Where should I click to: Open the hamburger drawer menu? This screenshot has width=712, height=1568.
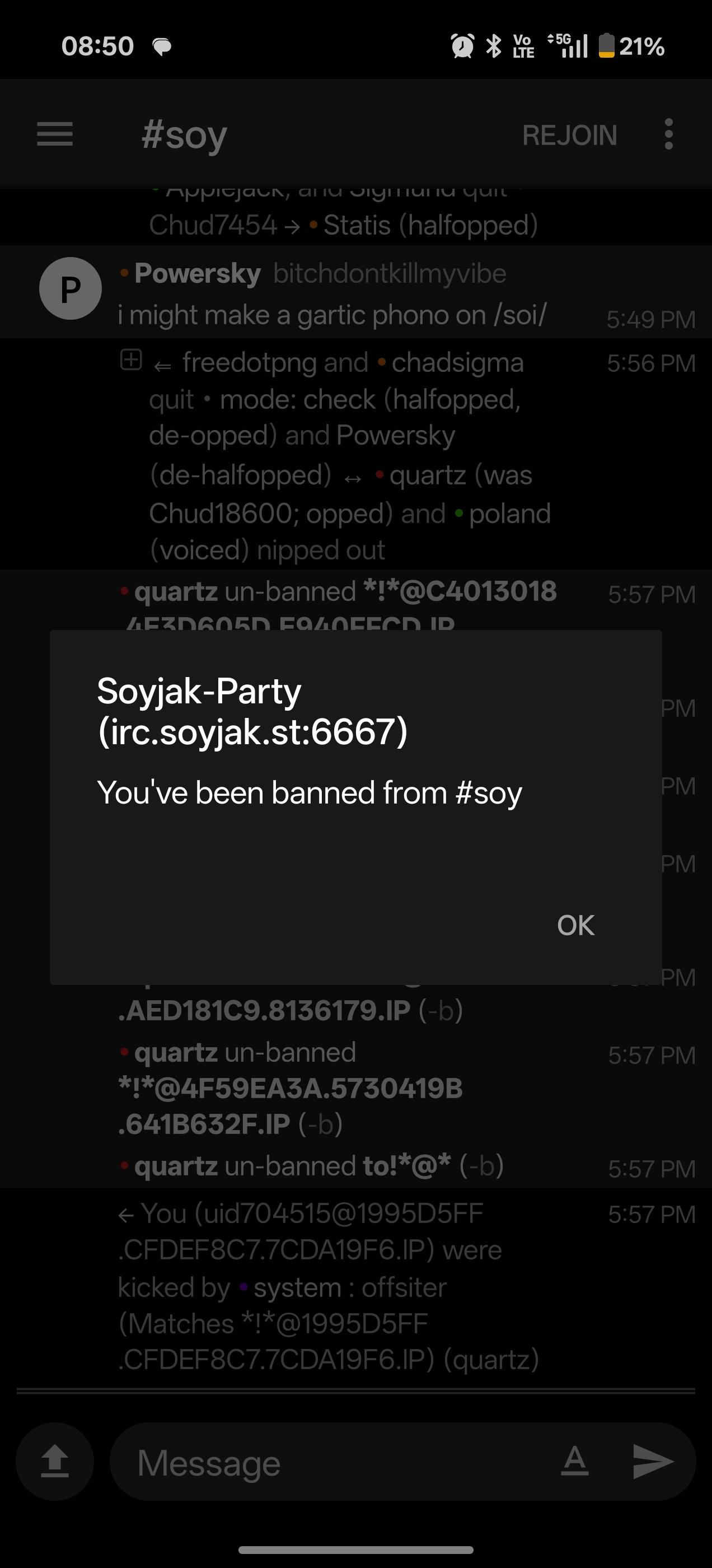pyautogui.click(x=55, y=134)
